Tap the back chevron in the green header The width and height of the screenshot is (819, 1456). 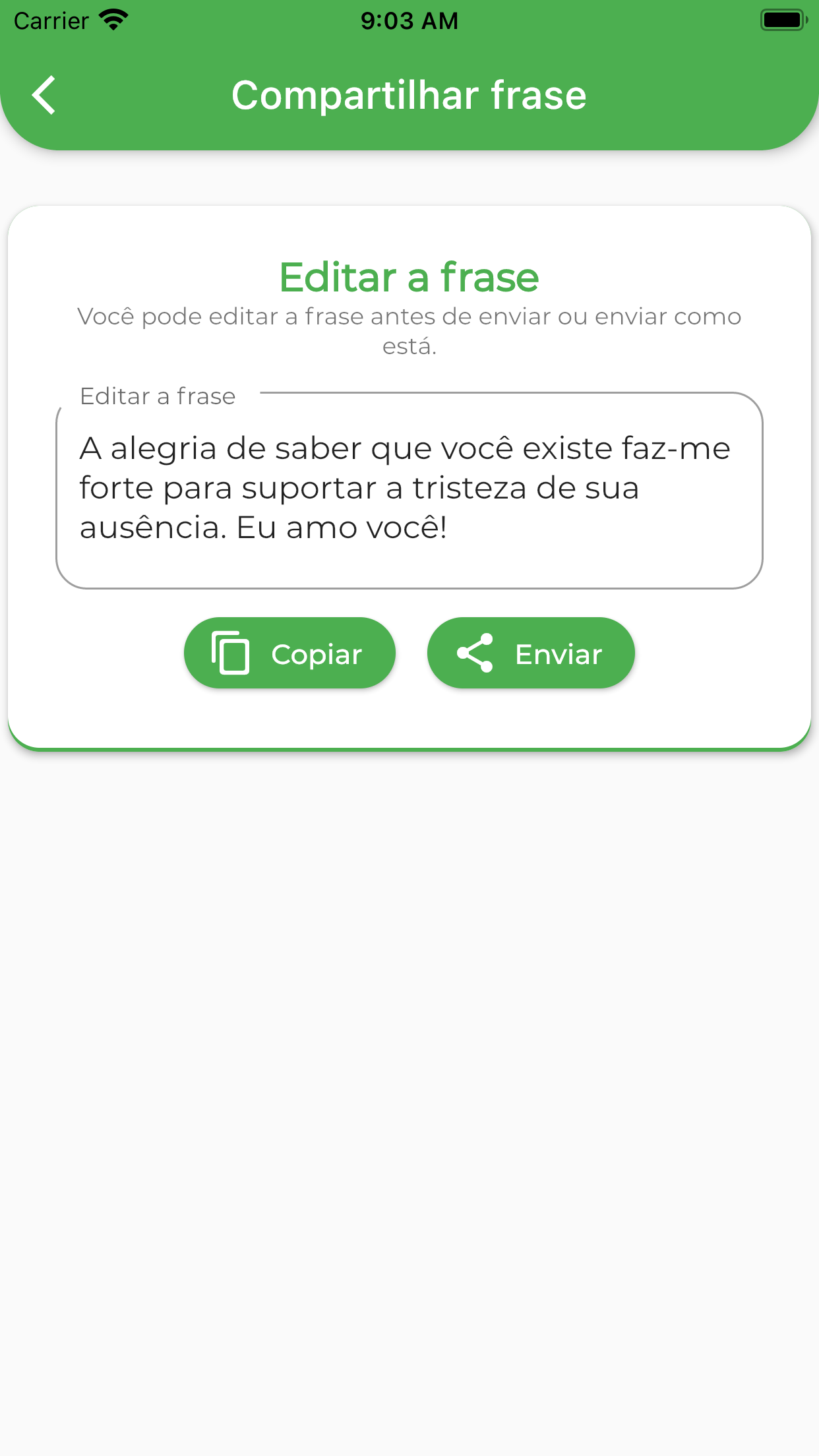pyautogui.click(x=44, y=94)
